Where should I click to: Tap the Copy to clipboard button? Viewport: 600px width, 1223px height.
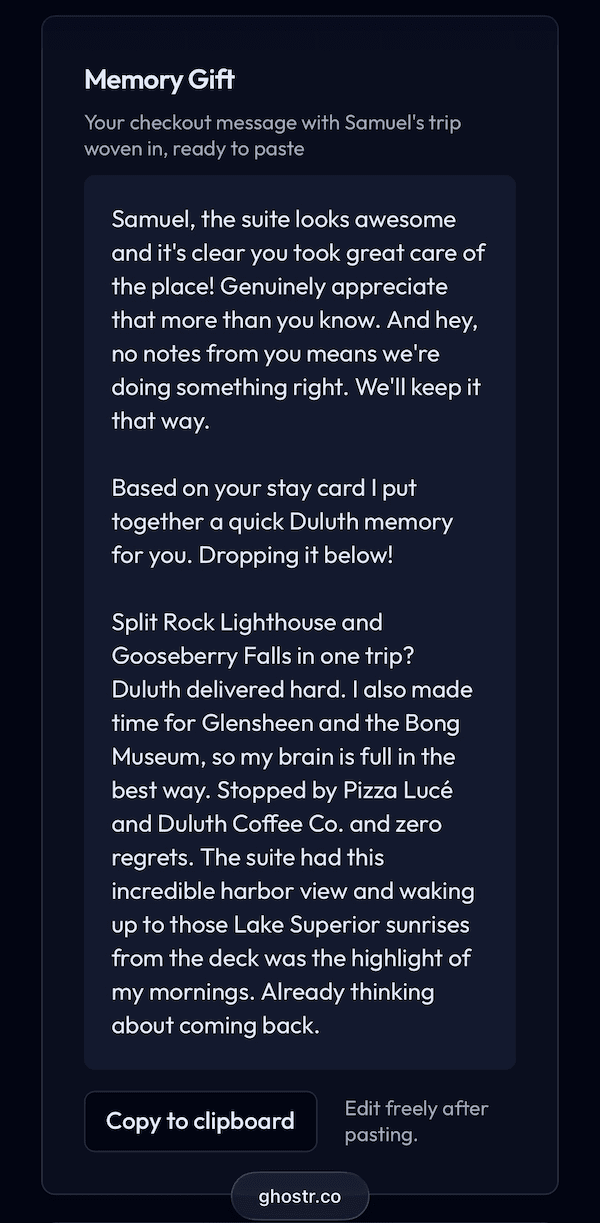[x=200, y=1121]
